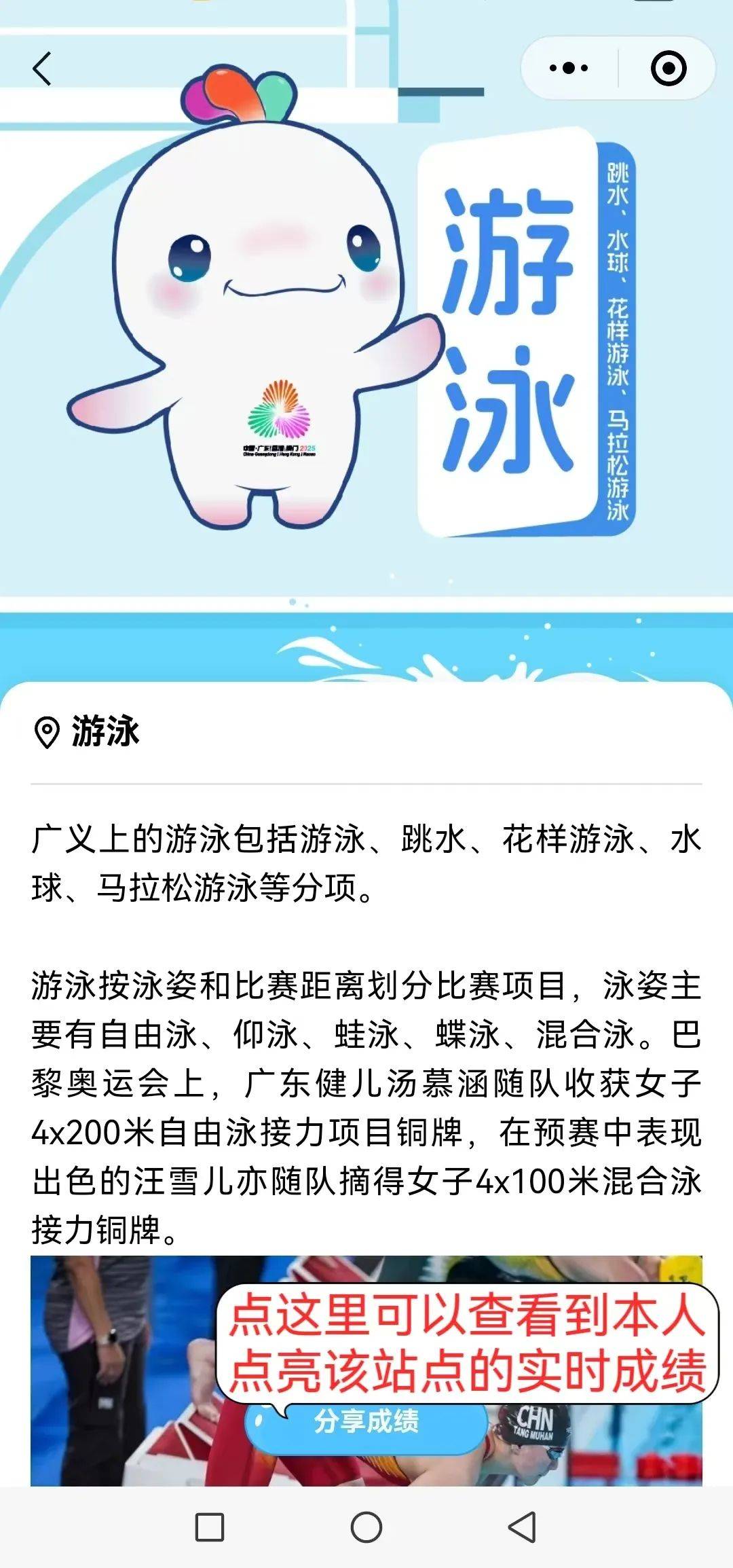Tap the system back triangle button

tap(522, 1527)
